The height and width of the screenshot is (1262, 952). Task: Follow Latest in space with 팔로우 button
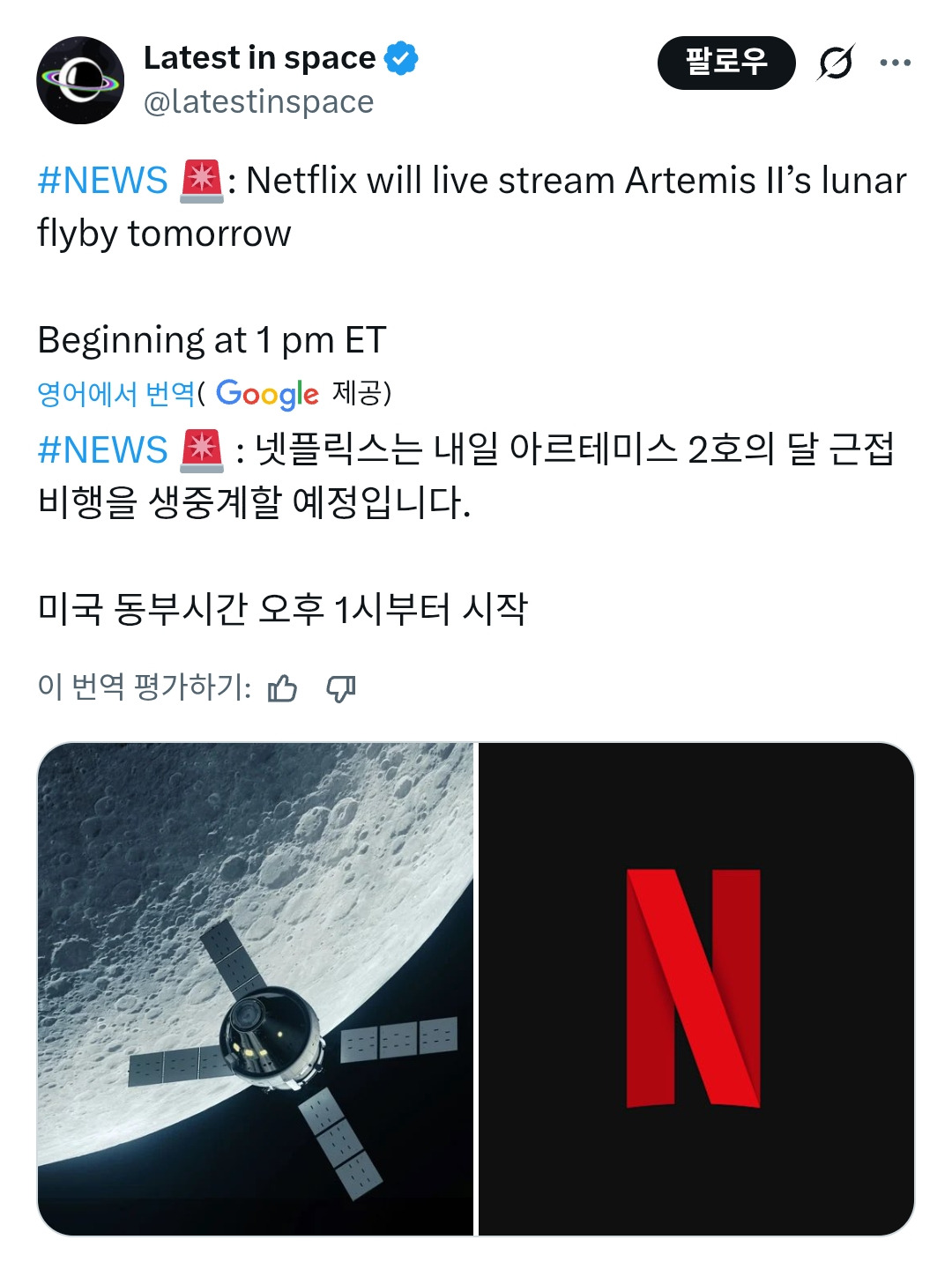point(725,63)
